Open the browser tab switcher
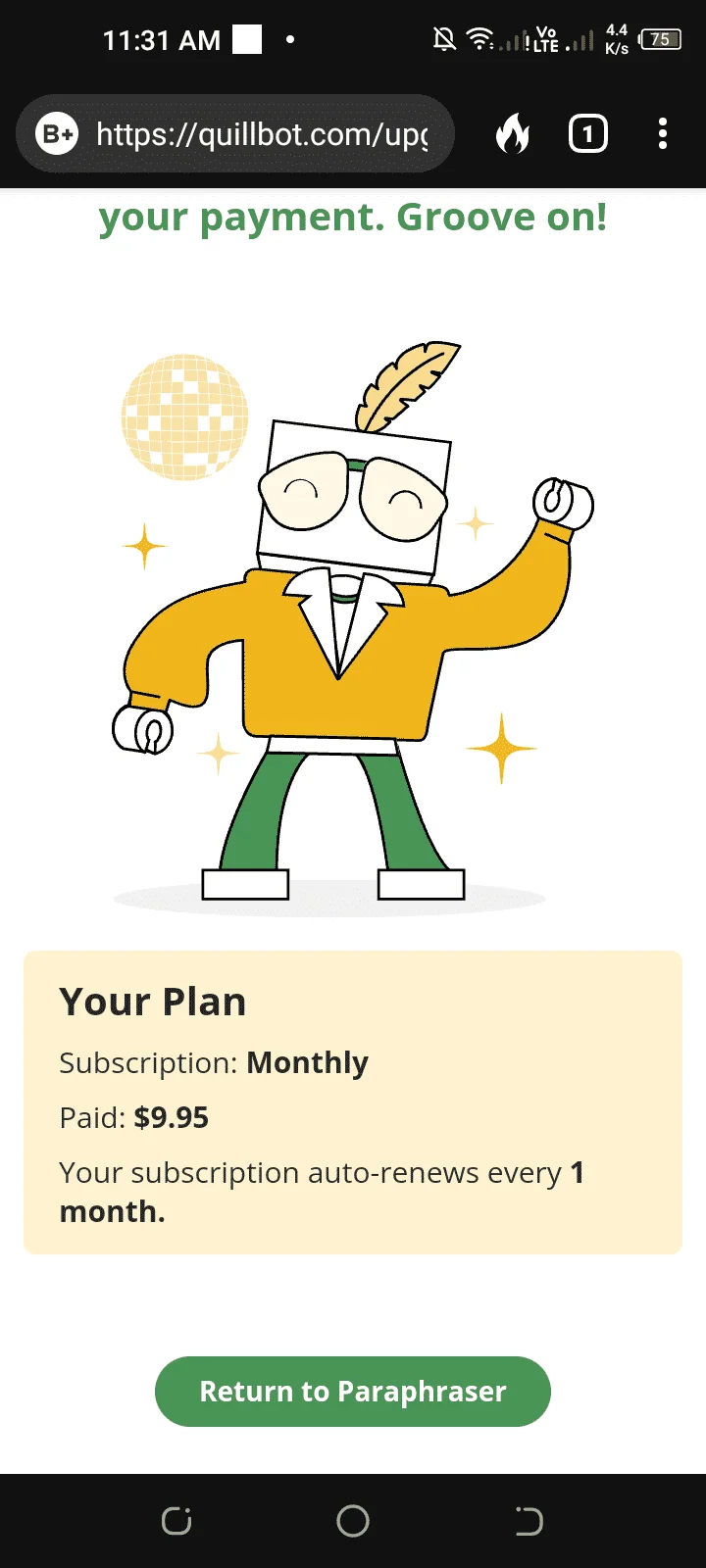The image size is (706, 1568). click(x=588, y=134)
